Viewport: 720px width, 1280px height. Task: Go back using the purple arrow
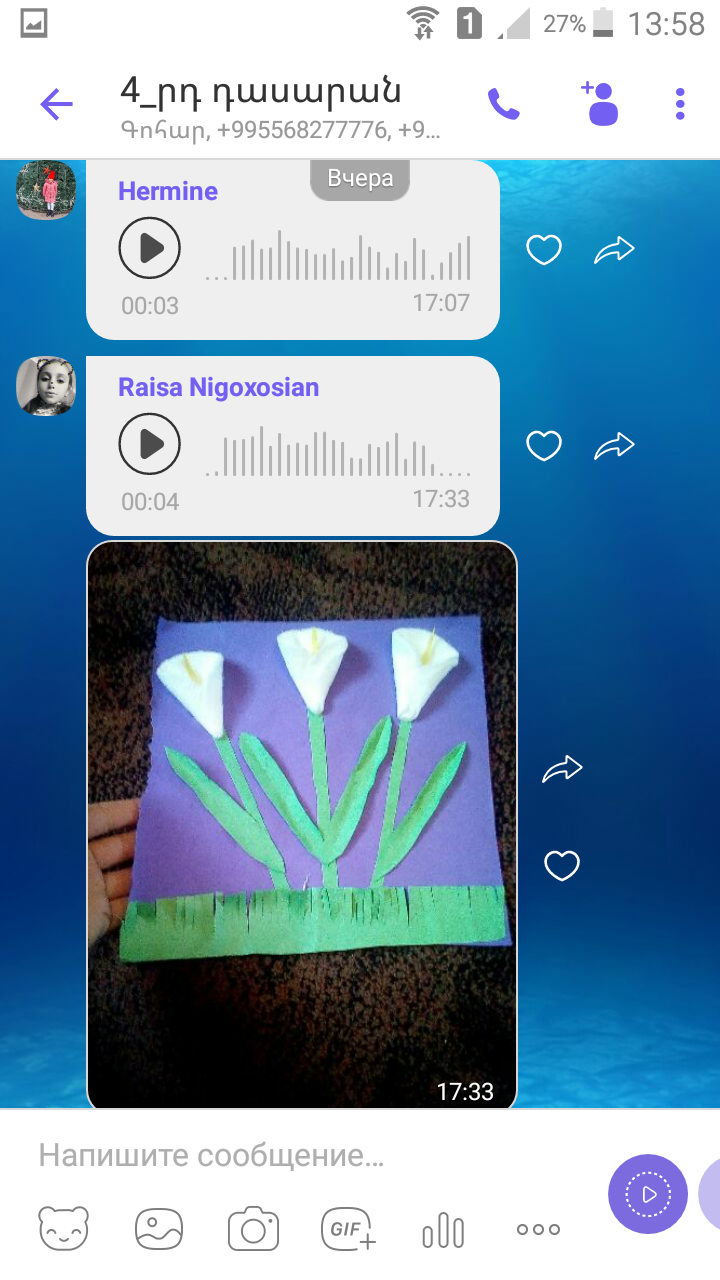(56, 104)
